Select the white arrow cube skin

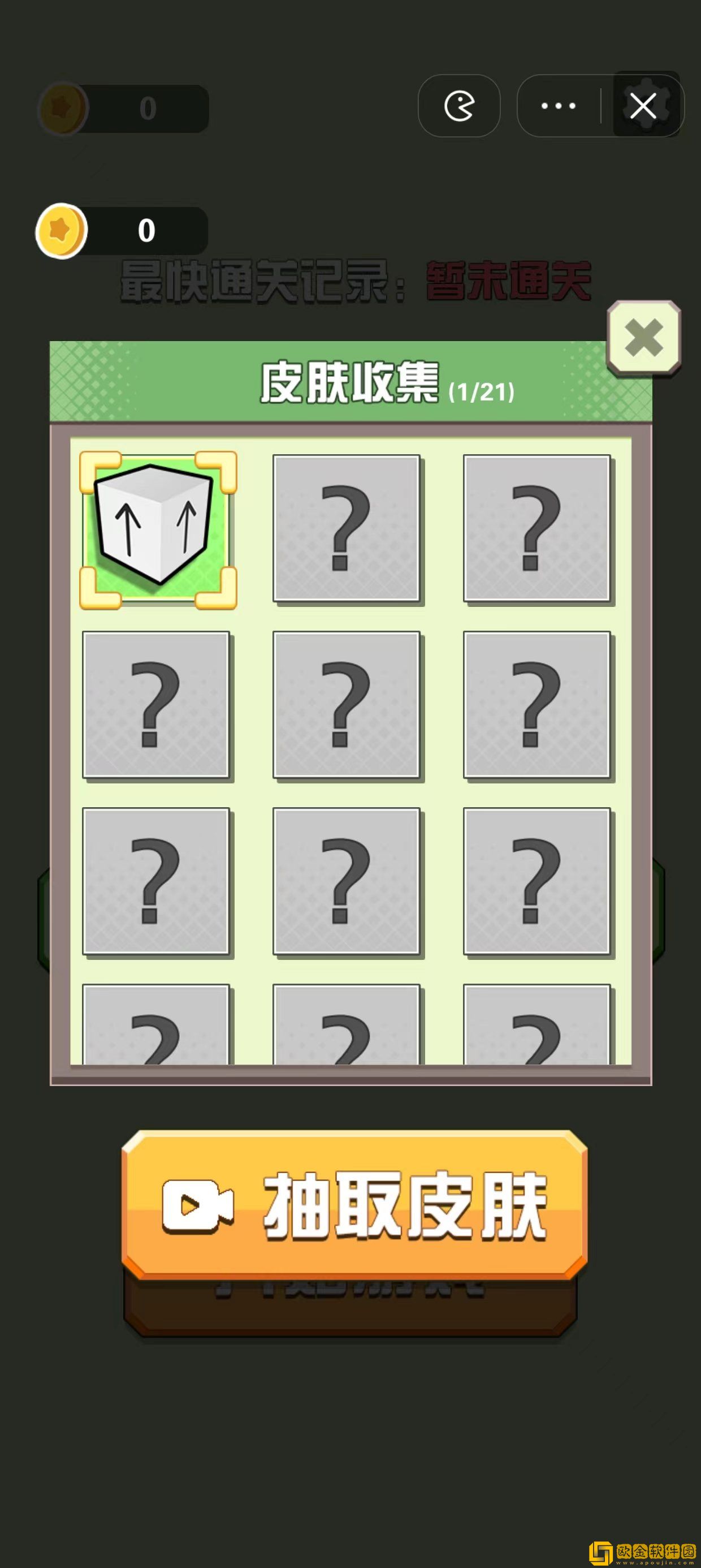click(158, 530)
